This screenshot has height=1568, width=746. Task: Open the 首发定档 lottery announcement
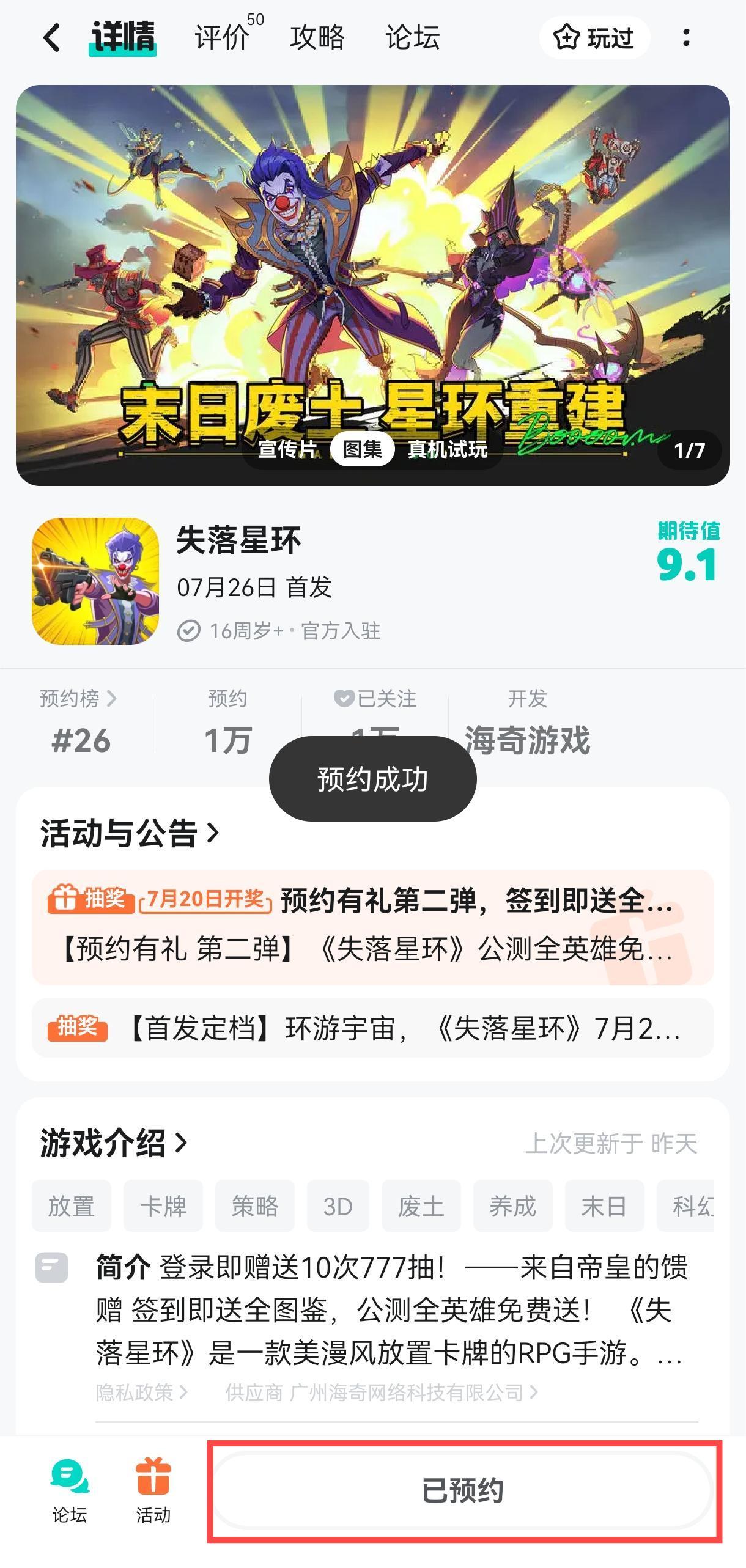pyautogui.click(x=372, y=1028)
